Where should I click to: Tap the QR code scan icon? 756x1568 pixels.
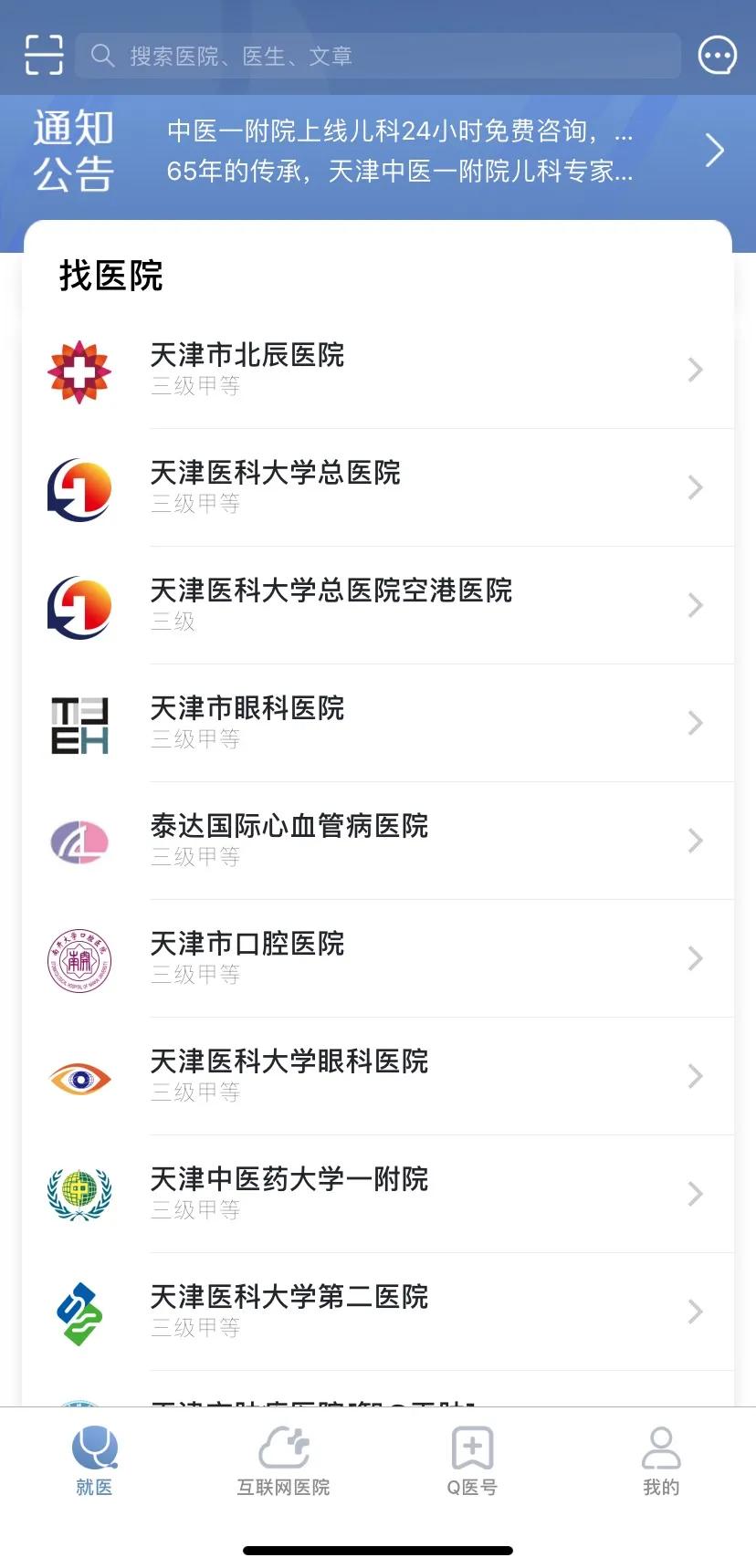click(x=43, y=54)
